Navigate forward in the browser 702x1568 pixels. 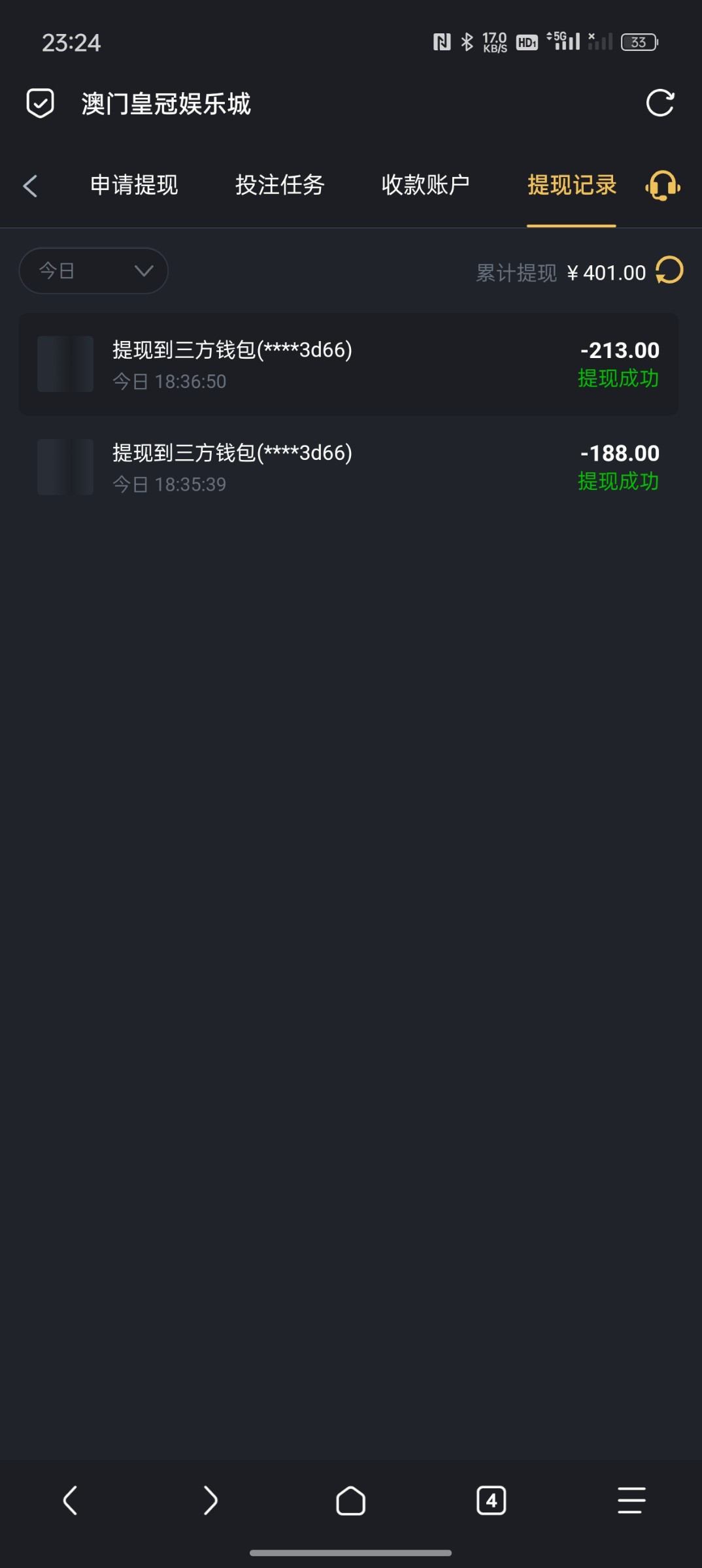point(210,1501)
